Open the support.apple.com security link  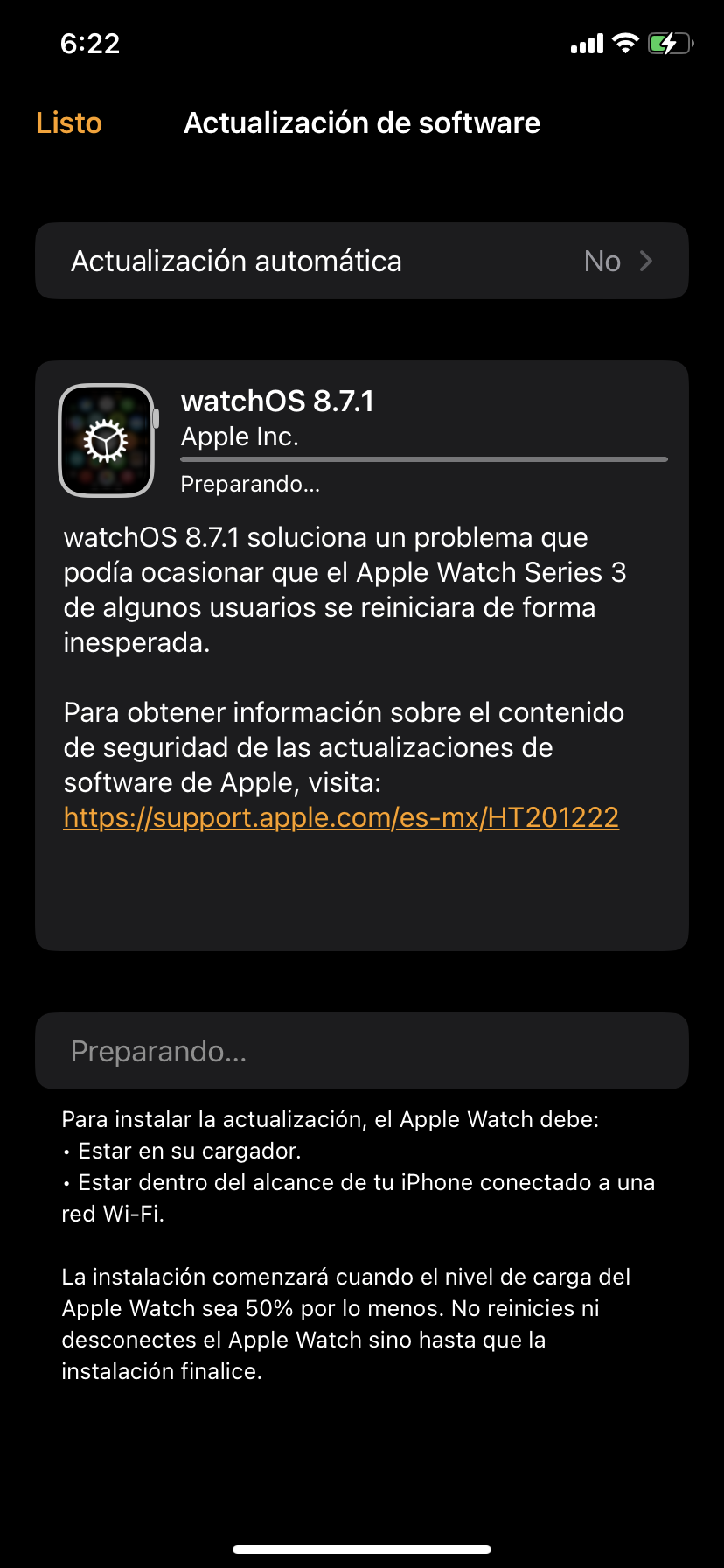click(x=341, y=817)
